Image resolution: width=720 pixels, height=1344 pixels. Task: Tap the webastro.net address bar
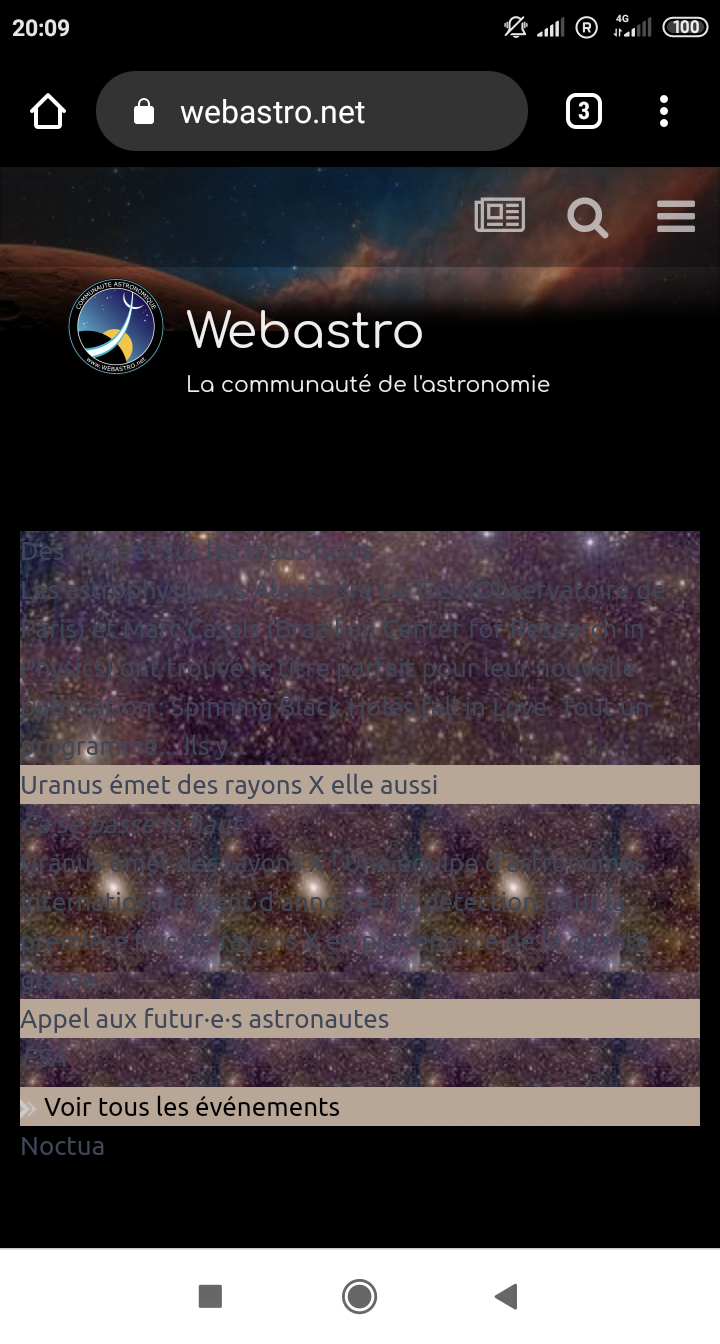click(x=311, y=112)
